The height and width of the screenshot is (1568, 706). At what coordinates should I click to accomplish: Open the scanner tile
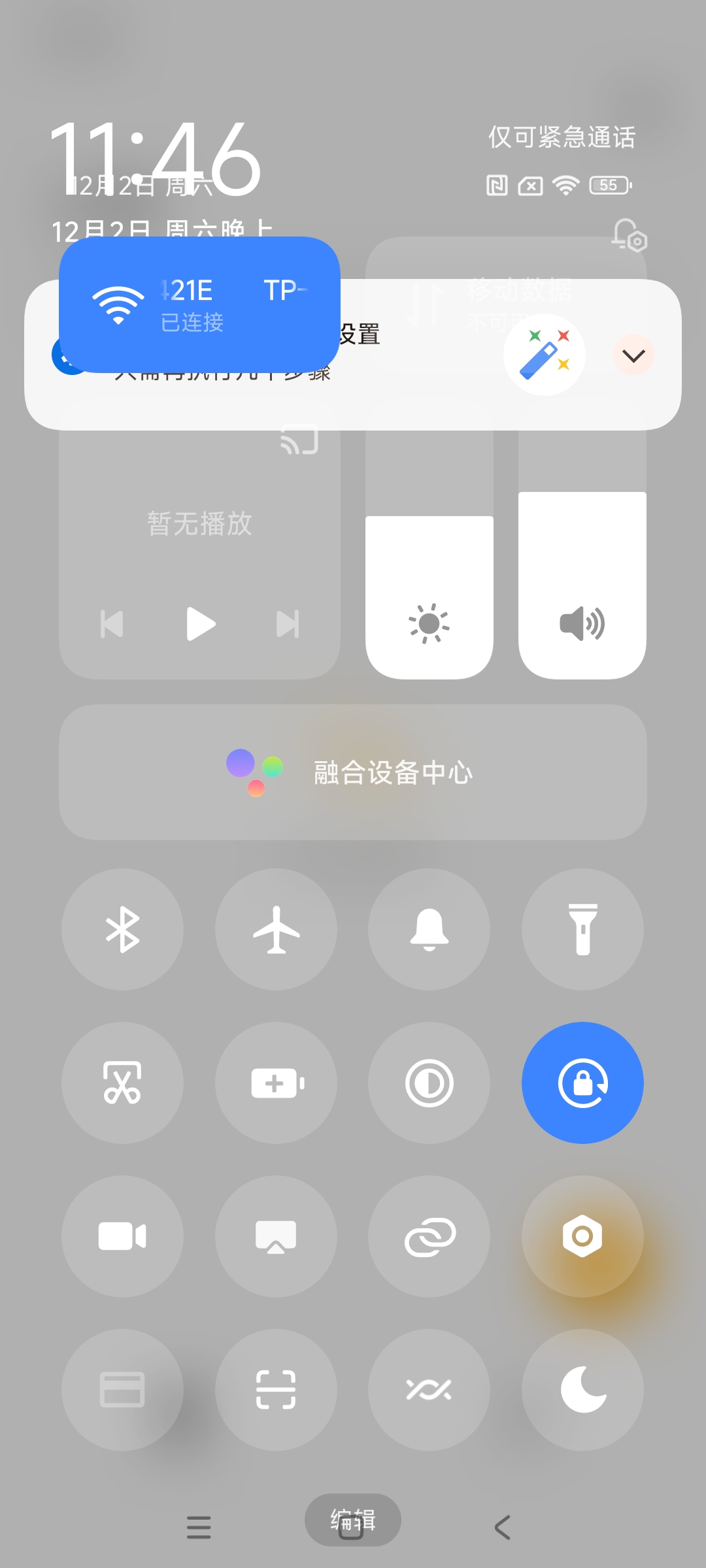tap(276, 1390)
